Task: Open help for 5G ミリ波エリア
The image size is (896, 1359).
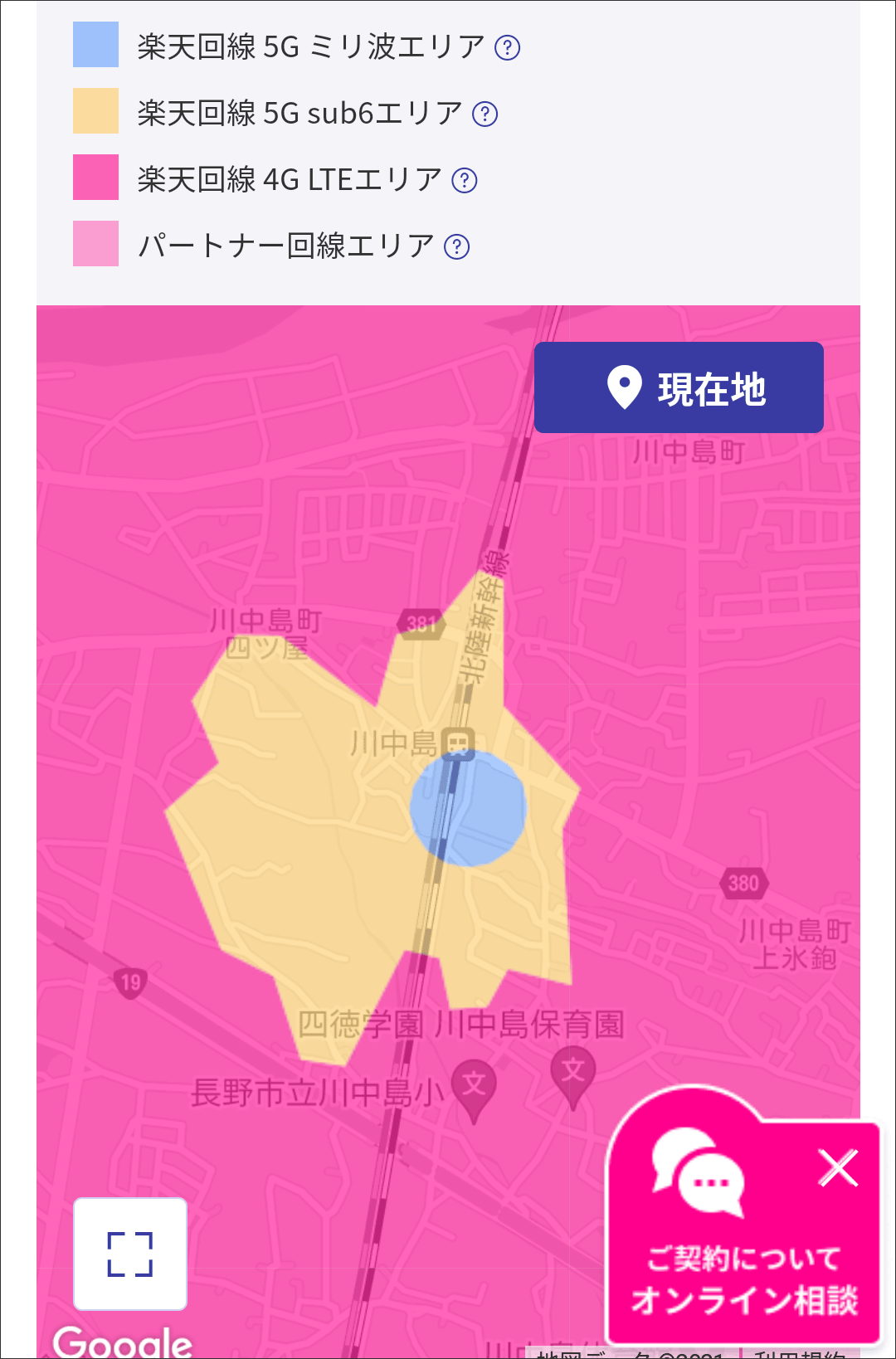Action: pyautogui.click(x=507, y=48)
